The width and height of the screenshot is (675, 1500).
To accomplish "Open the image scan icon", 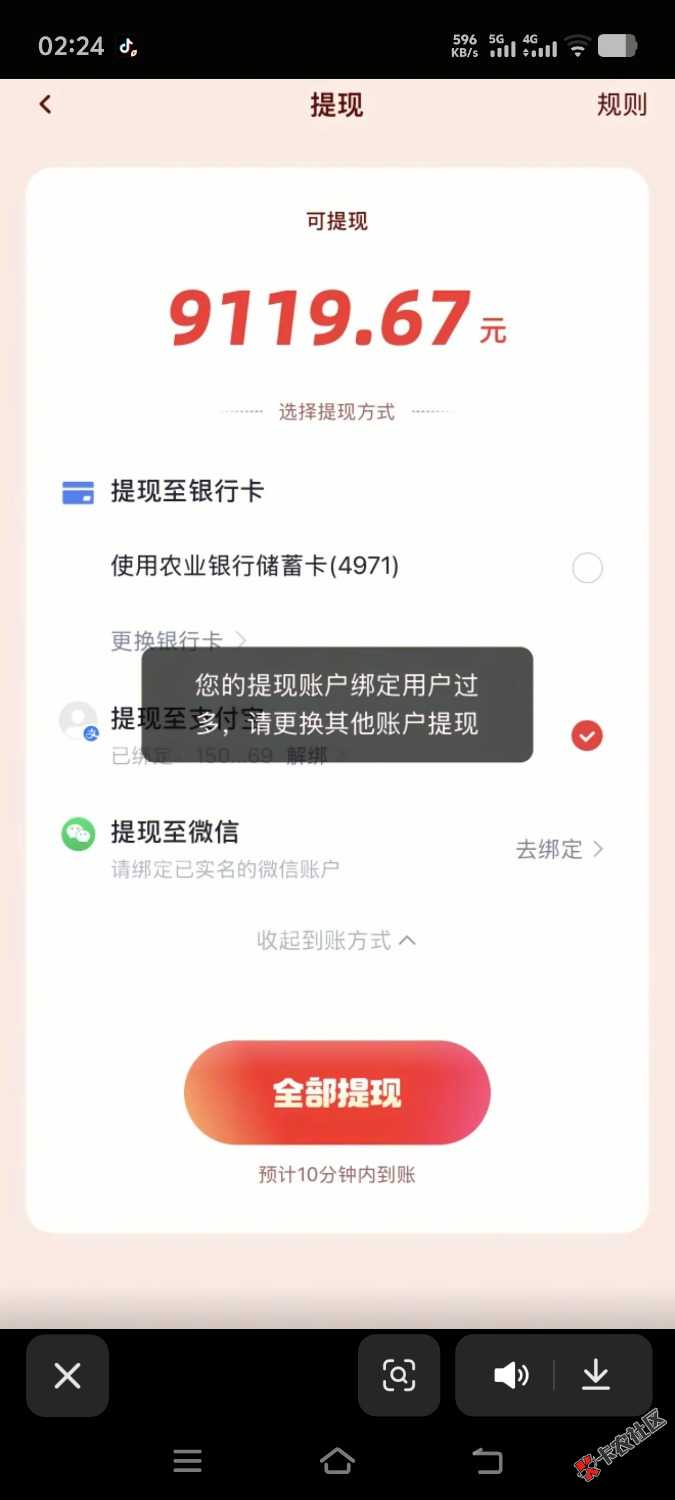I will tap(399, 1376).
